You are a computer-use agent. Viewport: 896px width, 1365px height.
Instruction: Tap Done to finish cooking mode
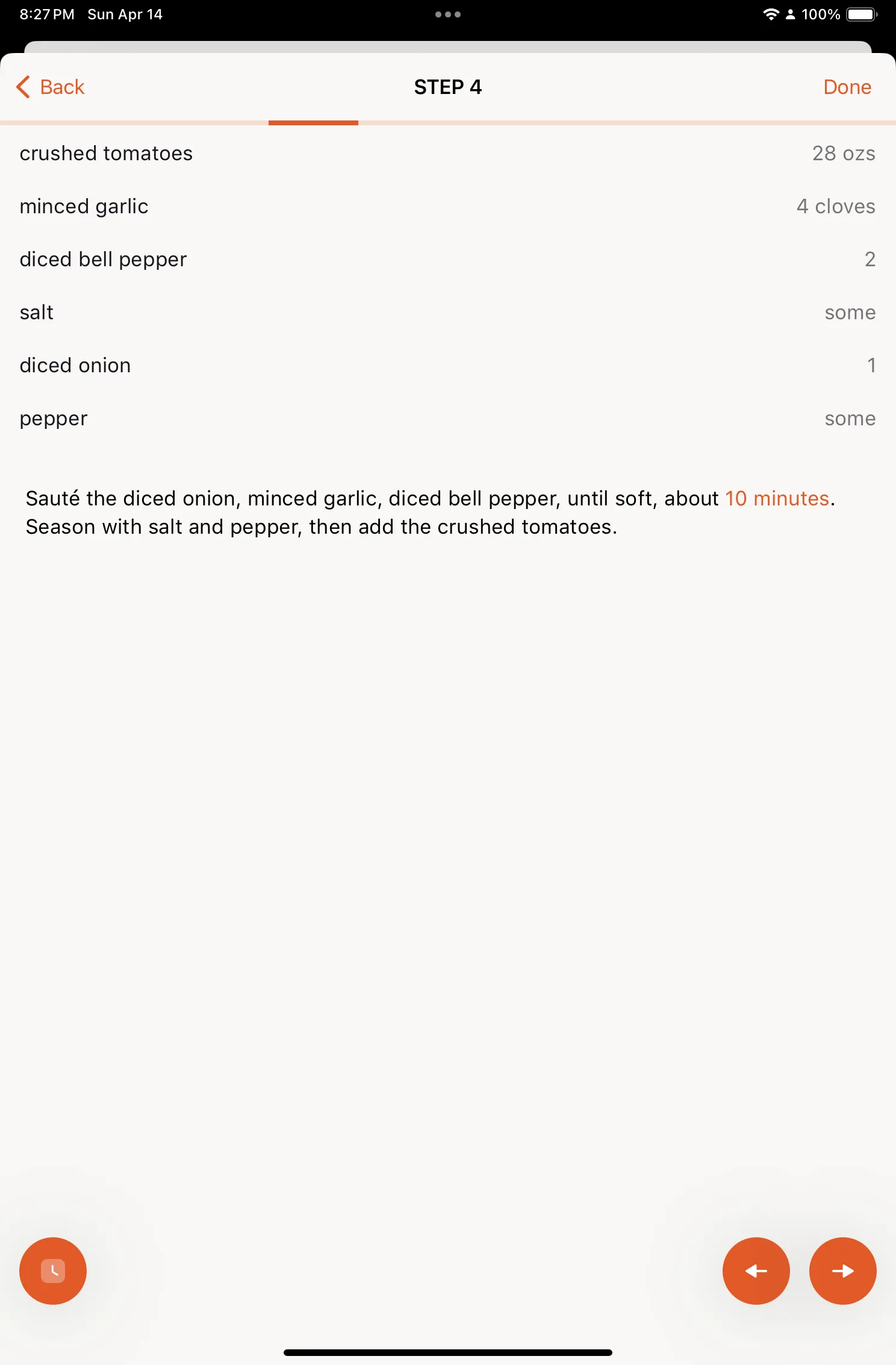coord(847,87)
